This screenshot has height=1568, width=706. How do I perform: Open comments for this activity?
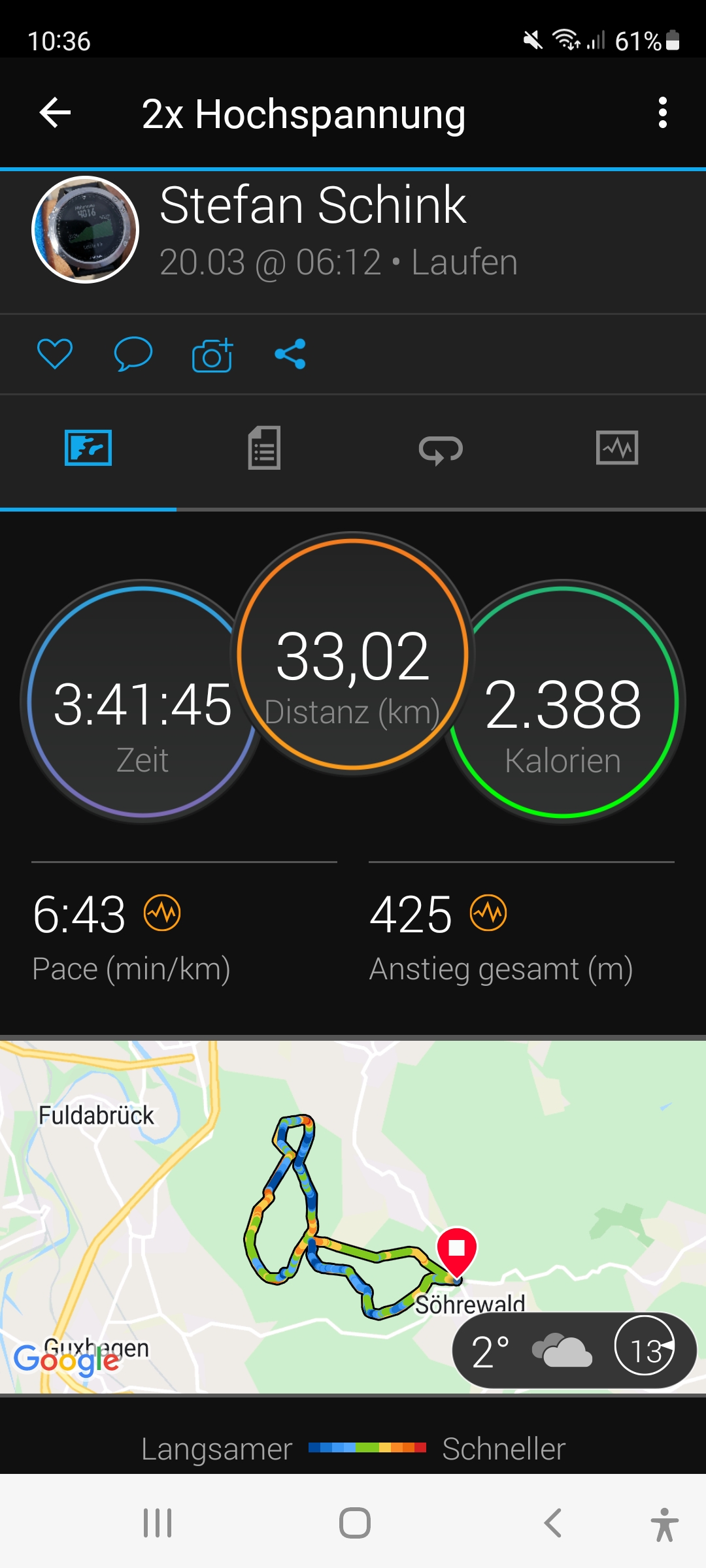coord(133,354)
